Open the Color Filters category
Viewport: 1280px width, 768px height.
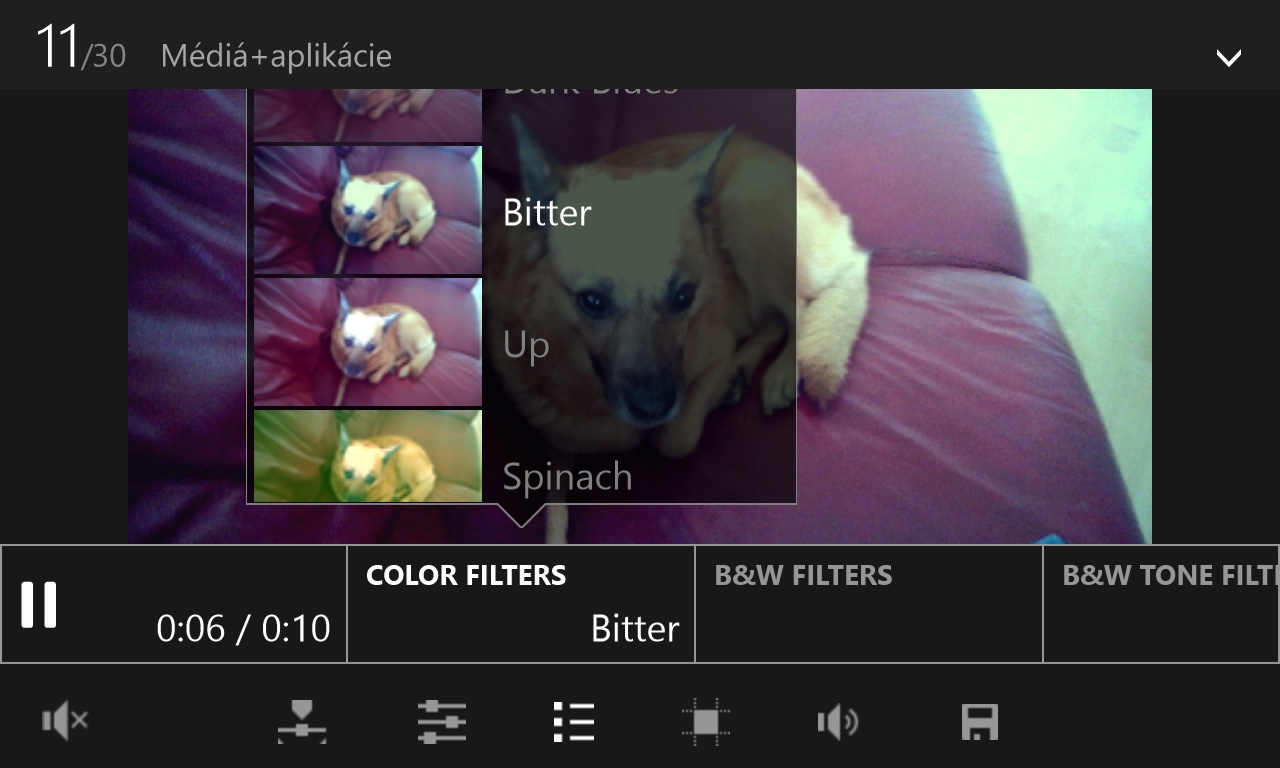tap(520, 603)
